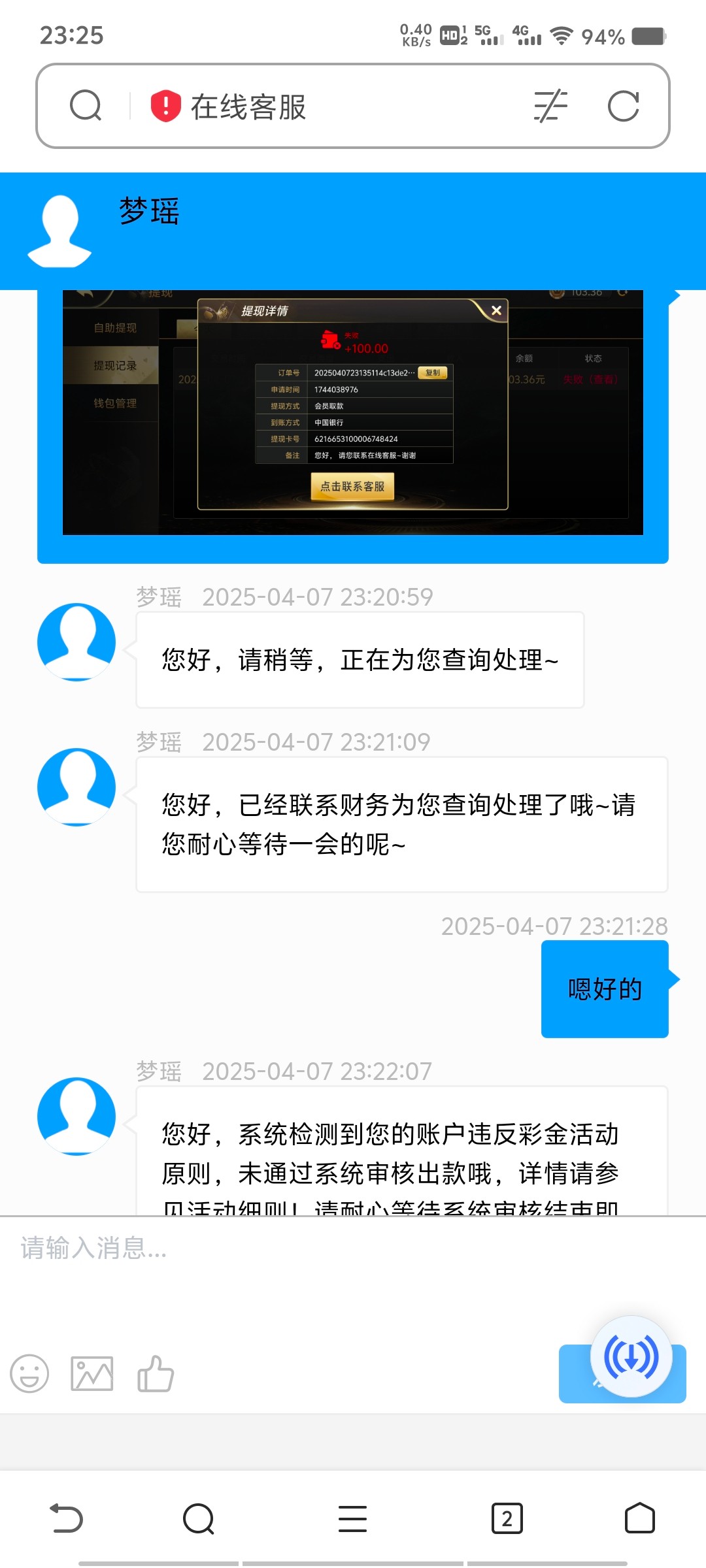
Task: Tap the search icon in address bar
Action: pos(86,106)
